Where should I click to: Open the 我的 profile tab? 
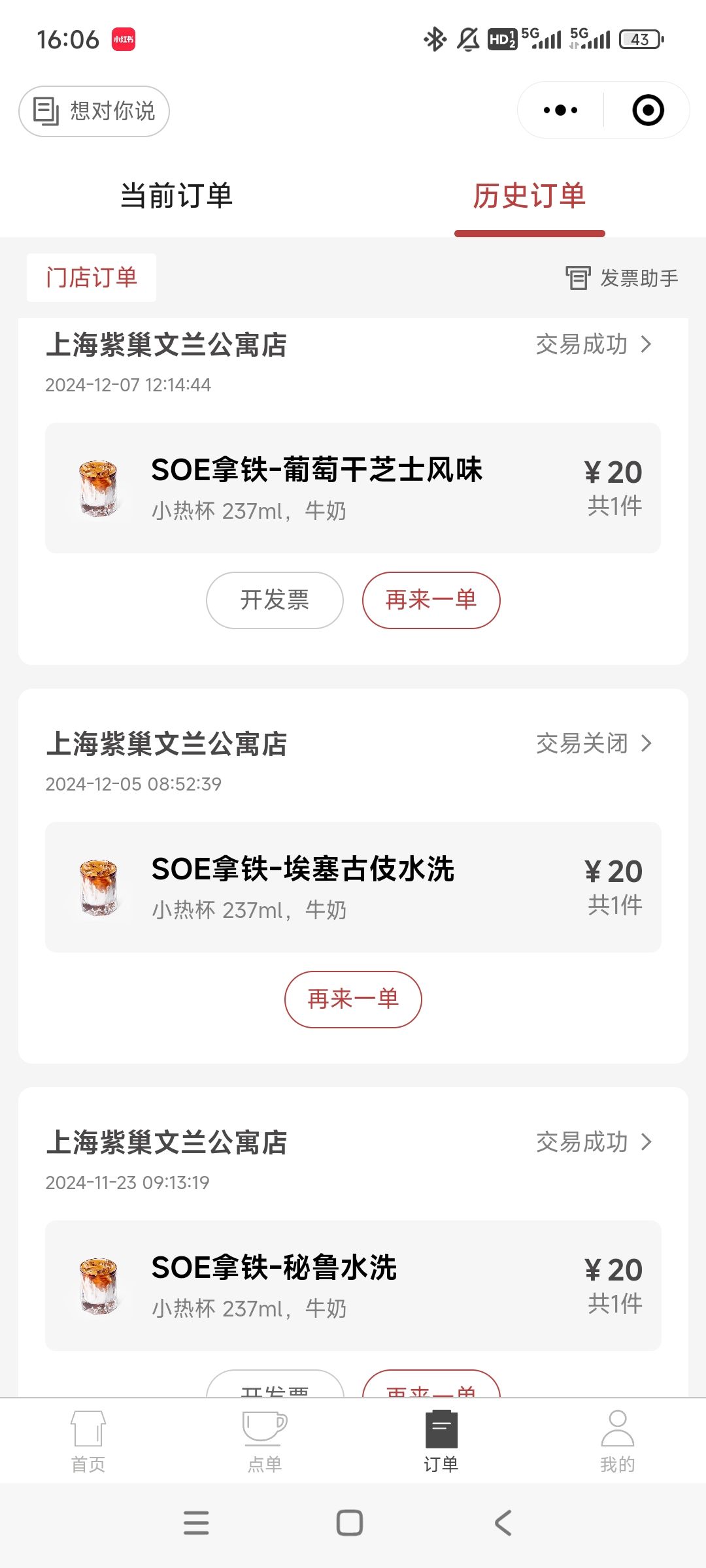[618, 1441]
